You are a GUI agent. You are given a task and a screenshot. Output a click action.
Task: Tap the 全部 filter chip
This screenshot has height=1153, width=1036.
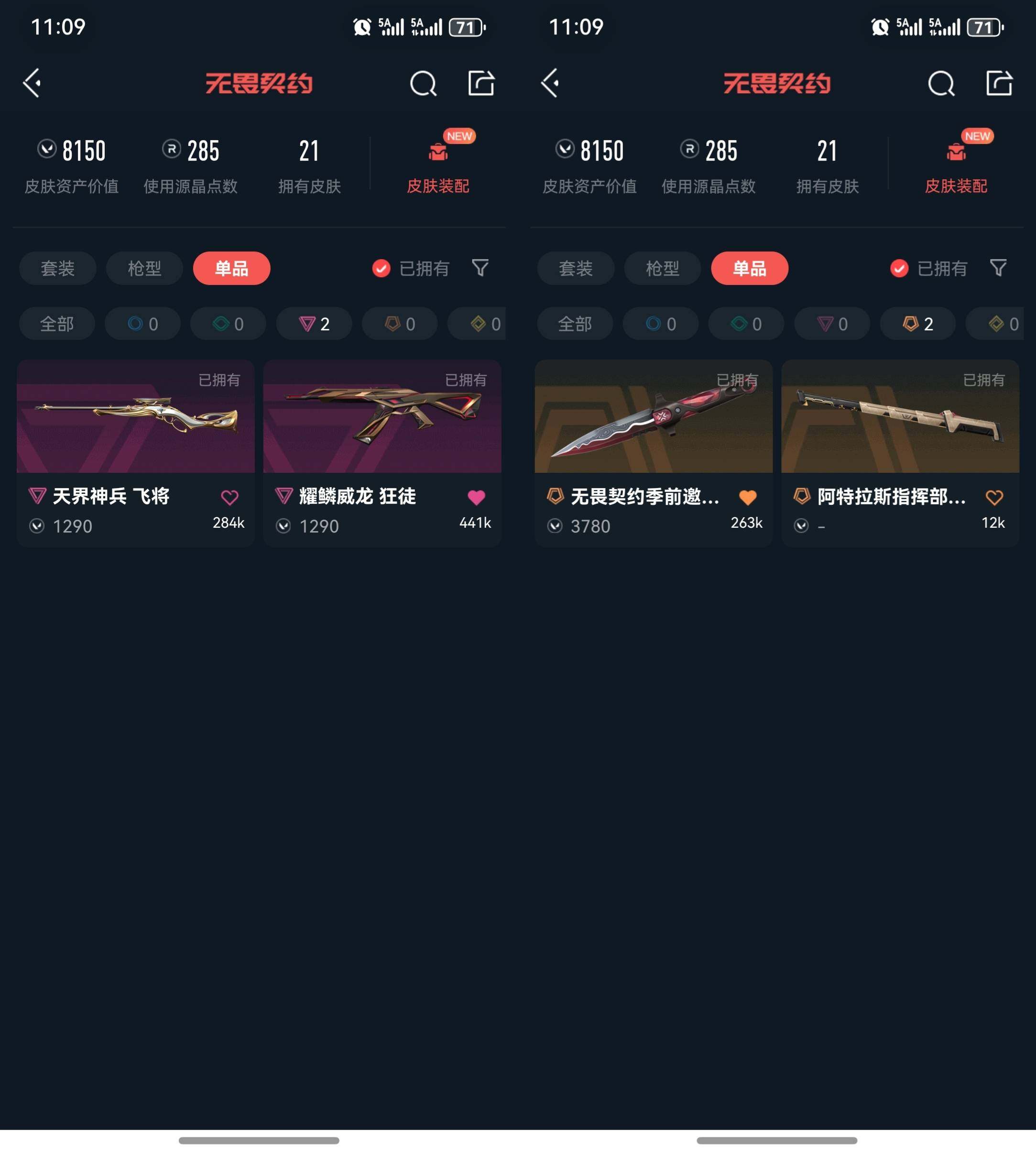pyautogui.click(x=56, y=323)
